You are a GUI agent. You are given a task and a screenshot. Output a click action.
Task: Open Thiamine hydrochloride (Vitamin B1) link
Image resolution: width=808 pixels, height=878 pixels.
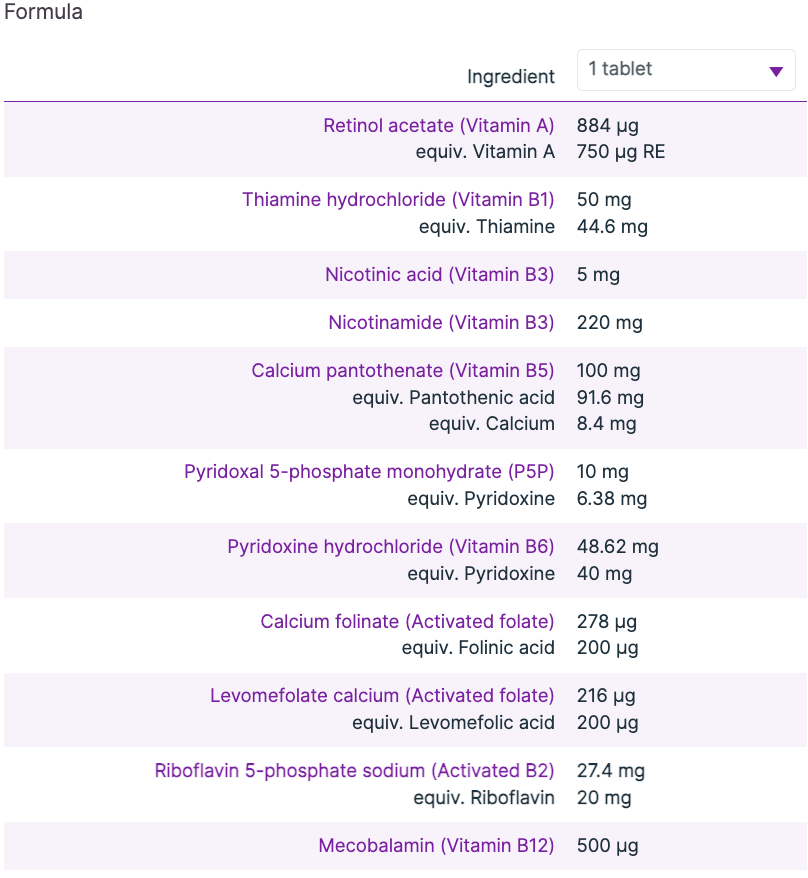[398, 200]
